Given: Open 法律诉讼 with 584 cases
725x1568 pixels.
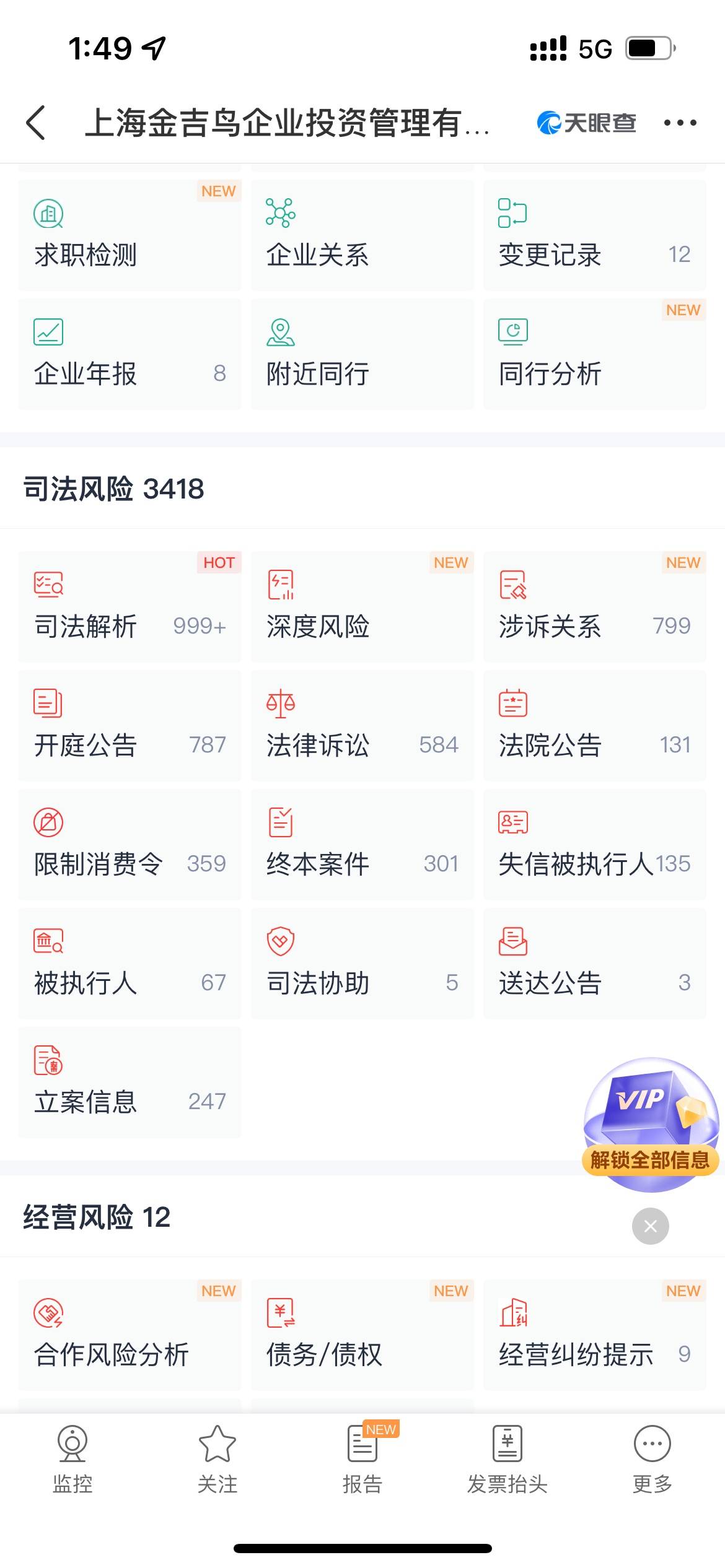Looking at the screenshot, I should [x=362, y=726].
